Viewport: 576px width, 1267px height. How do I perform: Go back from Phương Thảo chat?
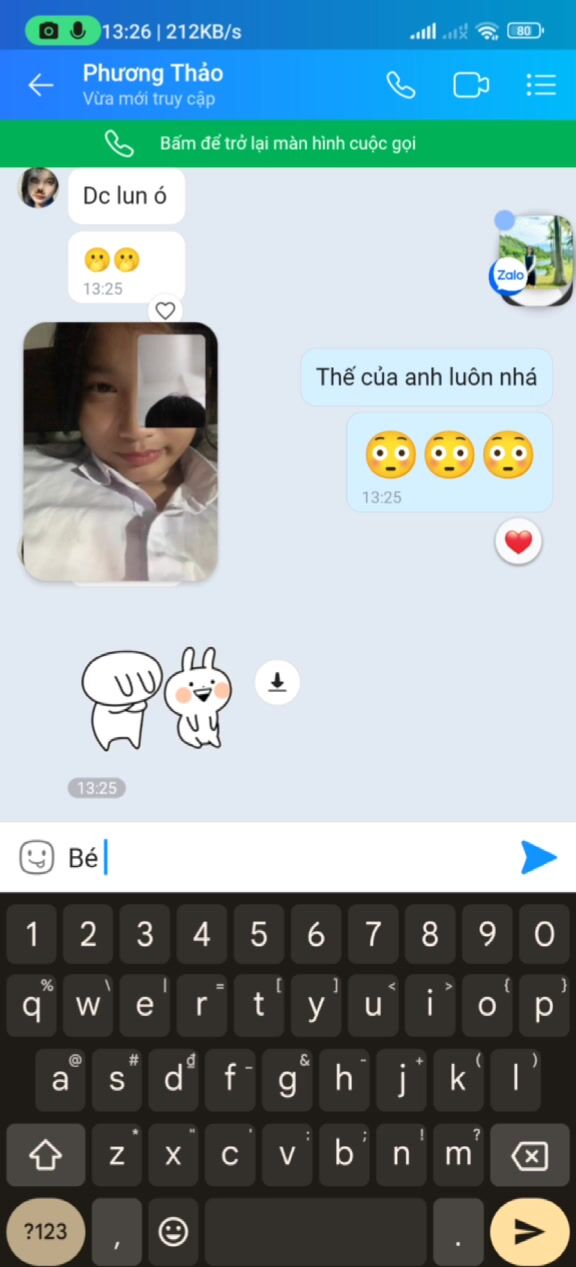41,85
